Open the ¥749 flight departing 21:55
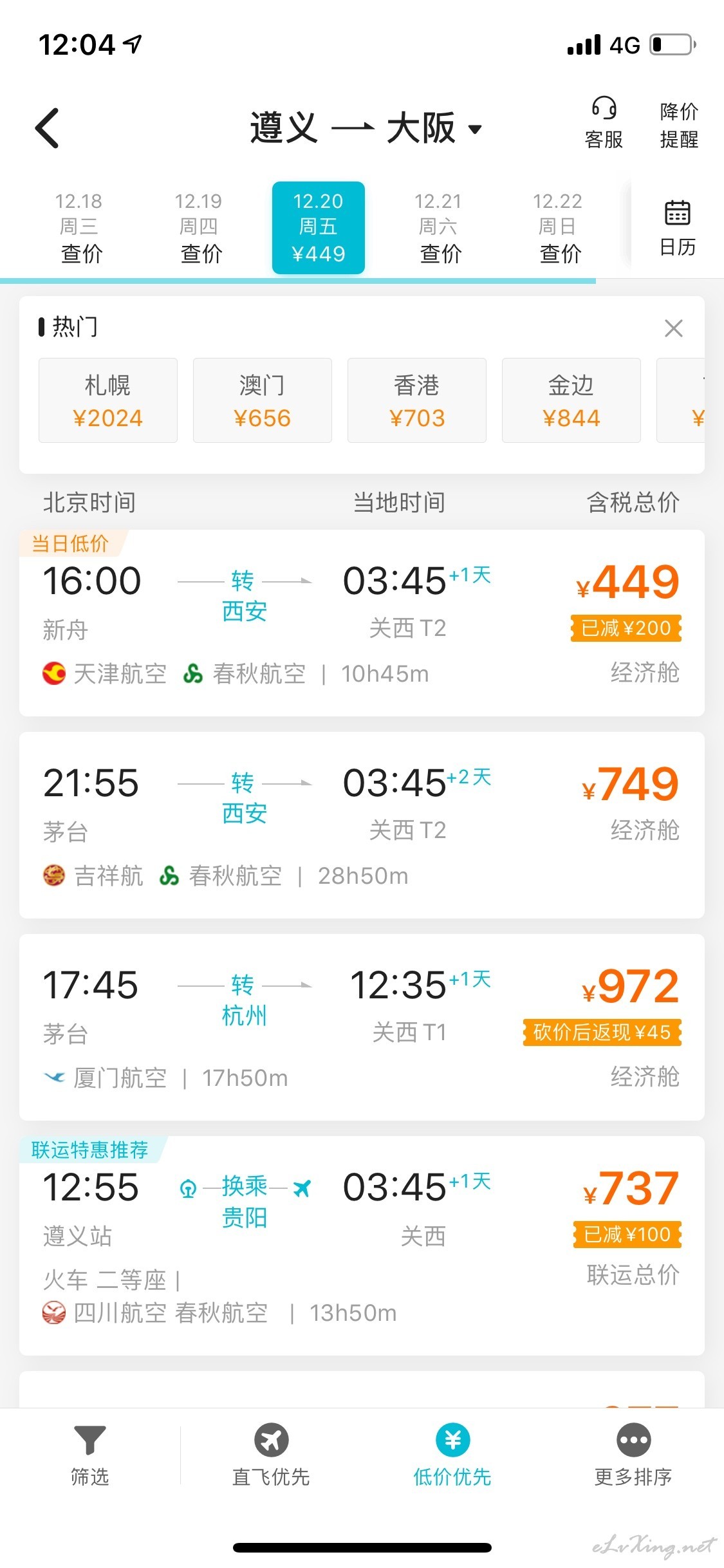Image resolution: width=724 pixels, height=1568 pixels. click(x=362, y=825)
